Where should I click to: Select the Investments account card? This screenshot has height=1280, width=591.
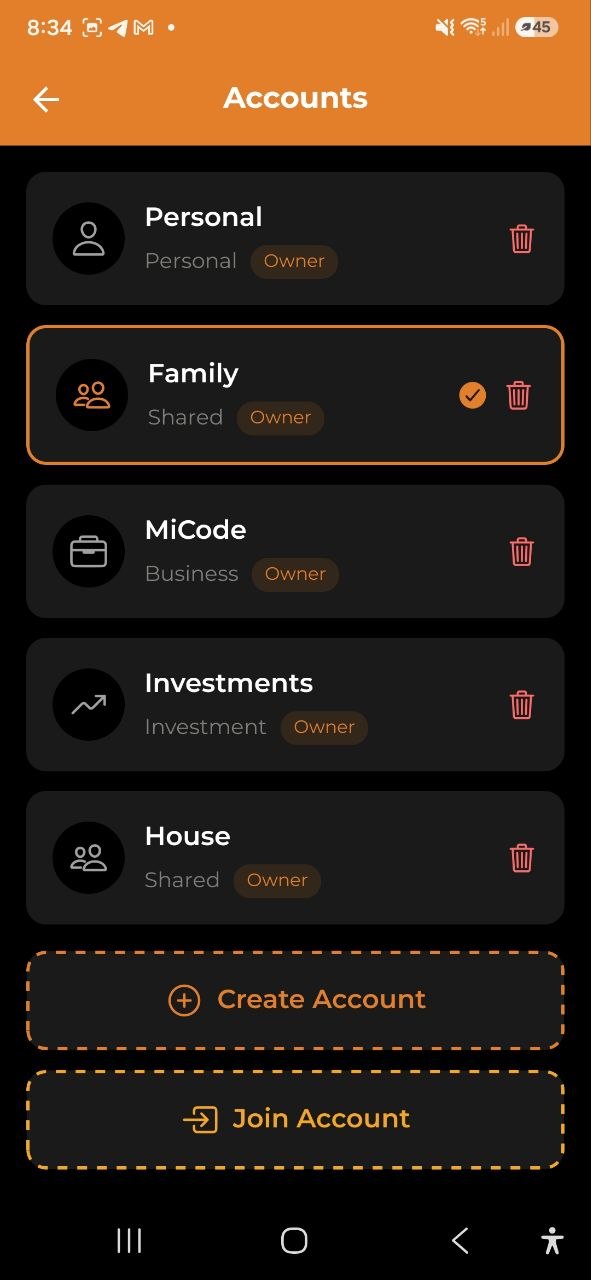tap(295, 704)
